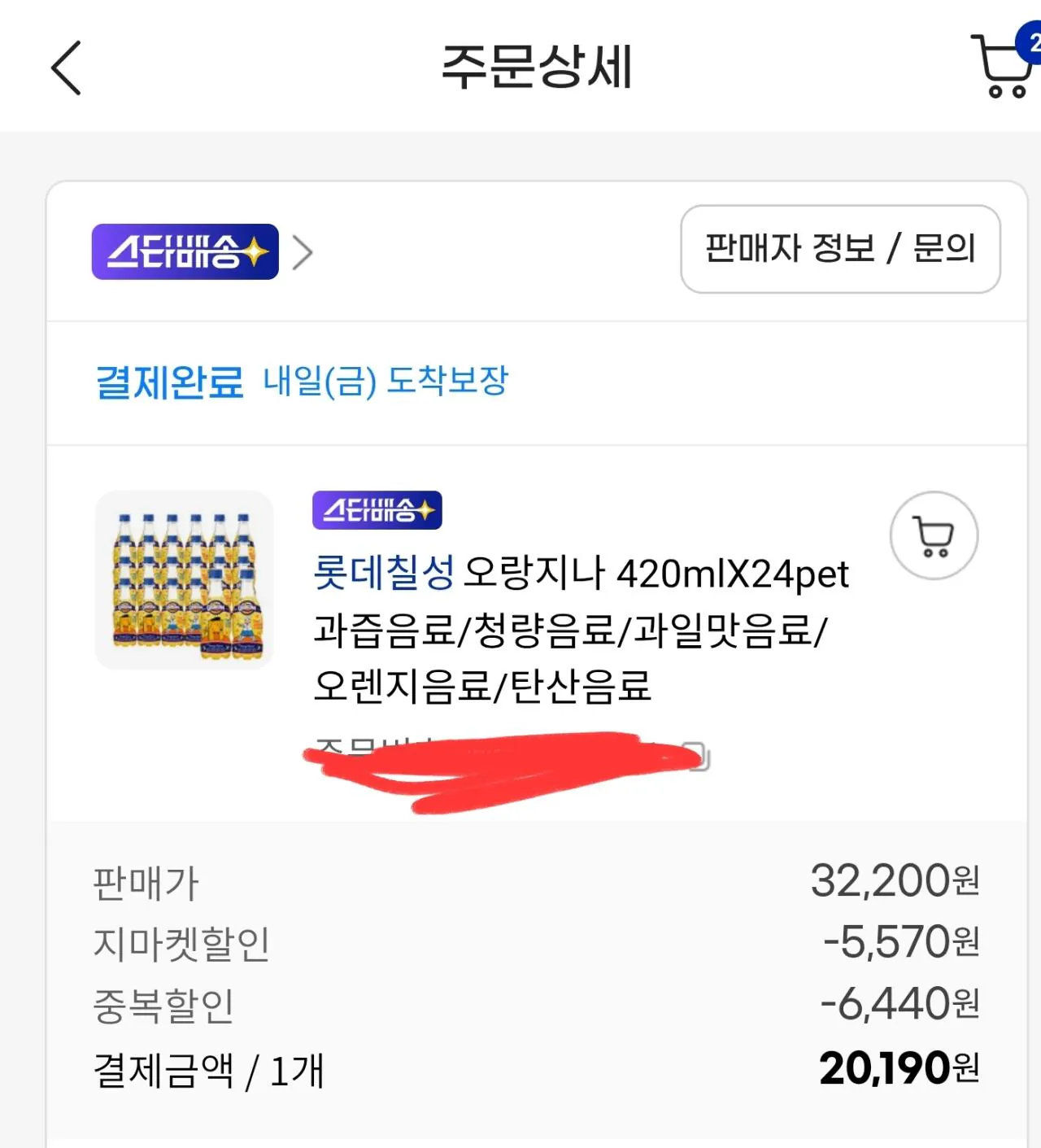This screenshot has width=1041, height=1148.
Task: Tap the back arrow to leave 주문상세
Action: 65,69
